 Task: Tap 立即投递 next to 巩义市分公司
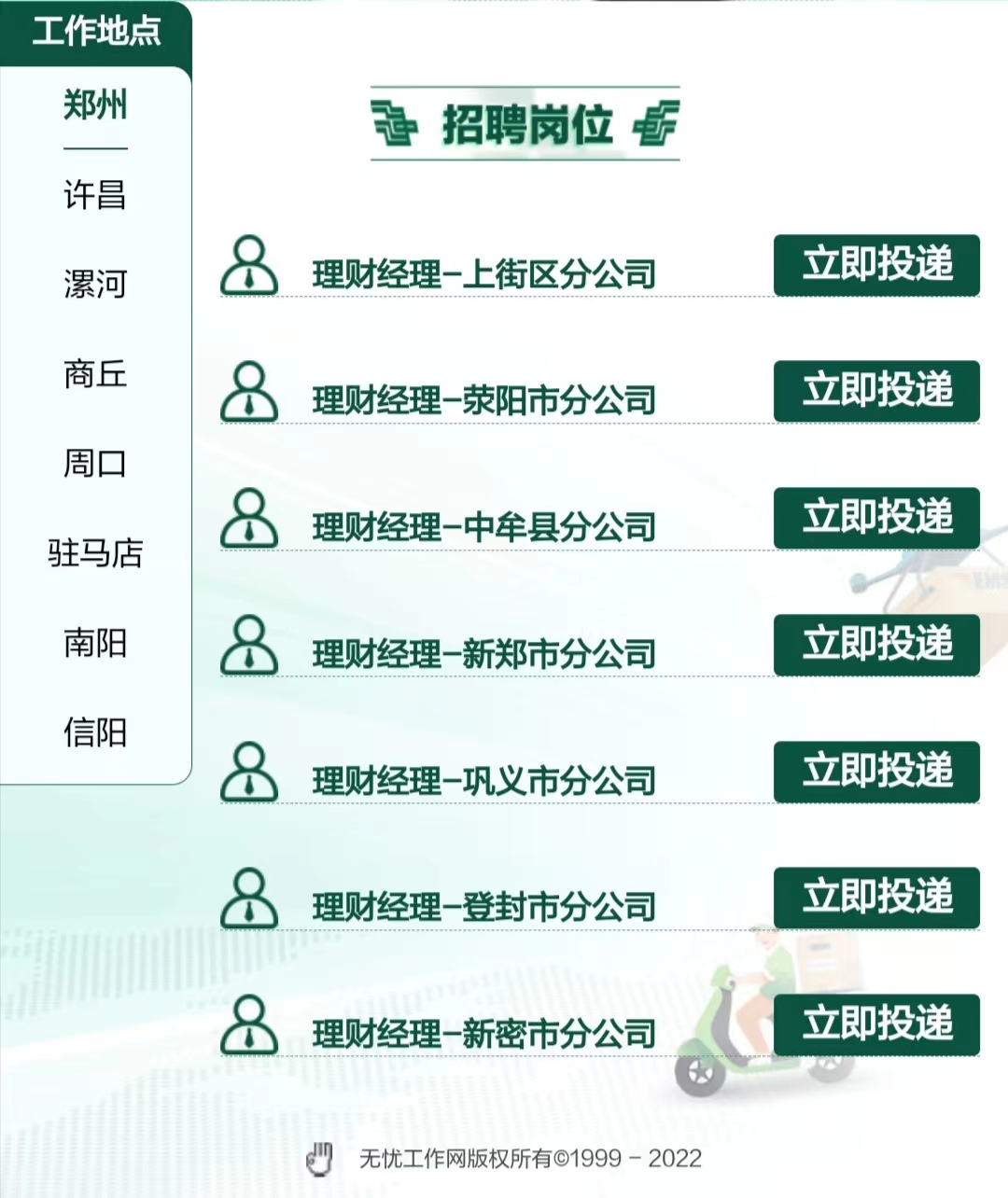coord(876,772)
